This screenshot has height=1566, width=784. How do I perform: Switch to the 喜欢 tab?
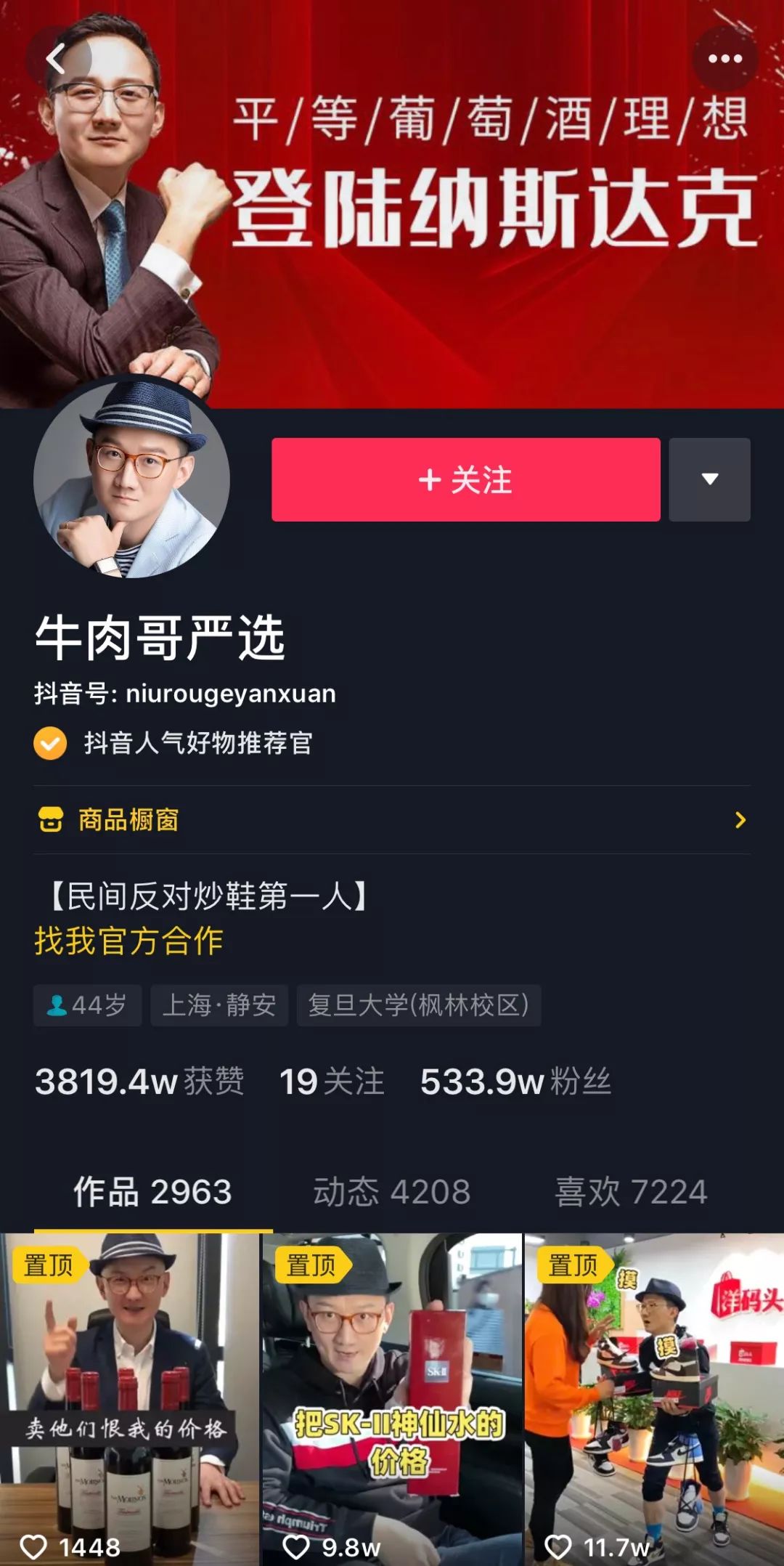632,1191
